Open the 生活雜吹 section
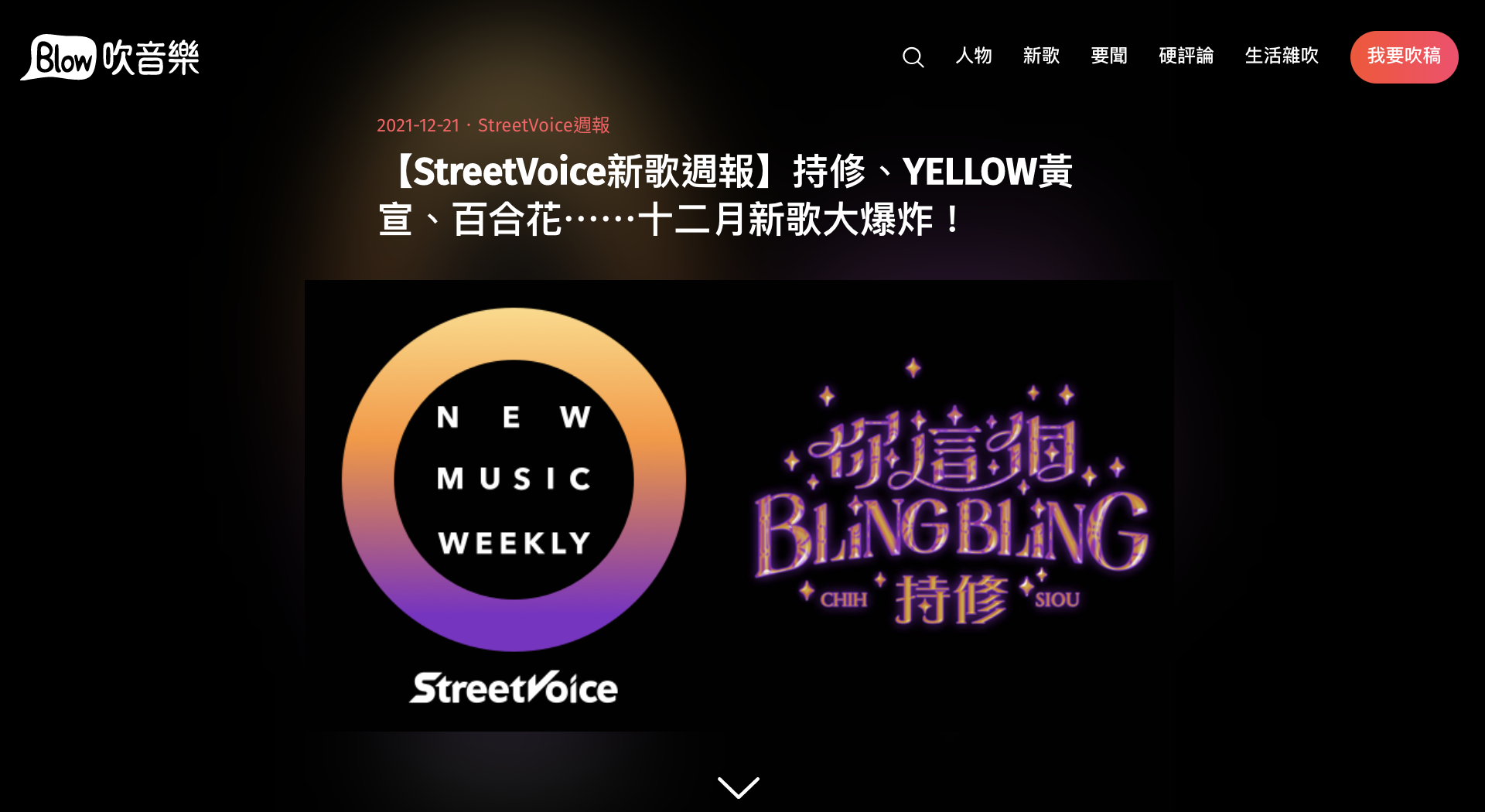The height and width of the screenshot is (812, 1485). point(1281,56)
